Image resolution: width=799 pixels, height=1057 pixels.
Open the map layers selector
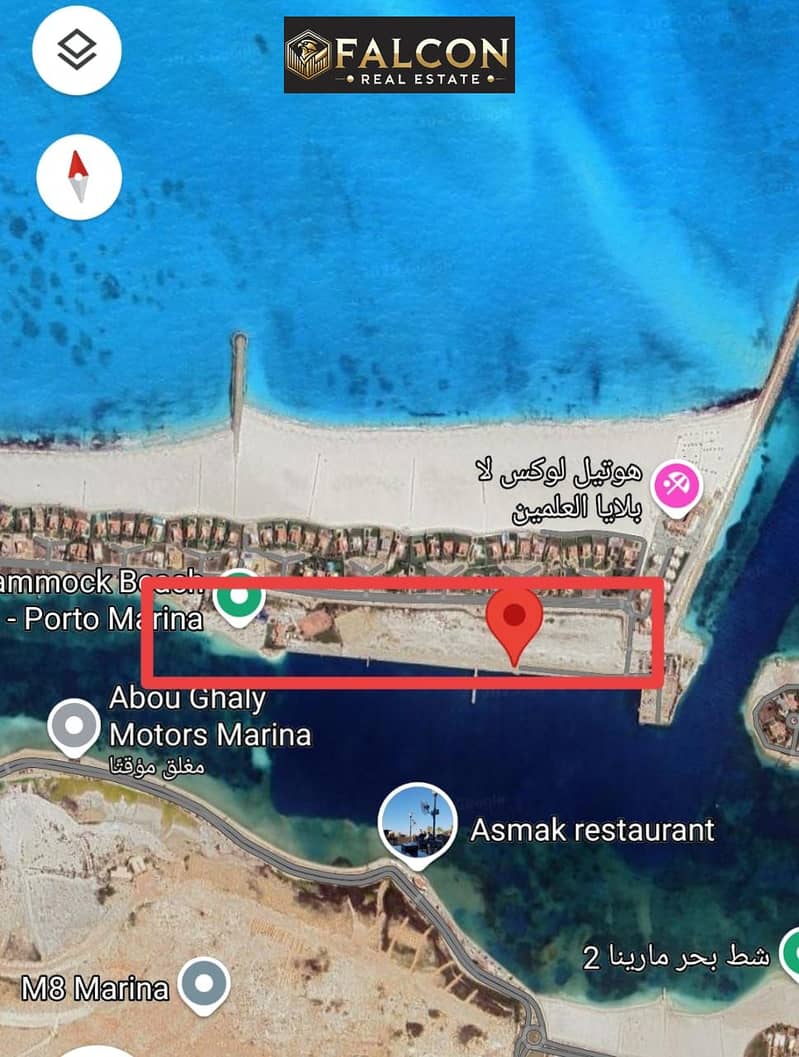click(x=77, y=50)
